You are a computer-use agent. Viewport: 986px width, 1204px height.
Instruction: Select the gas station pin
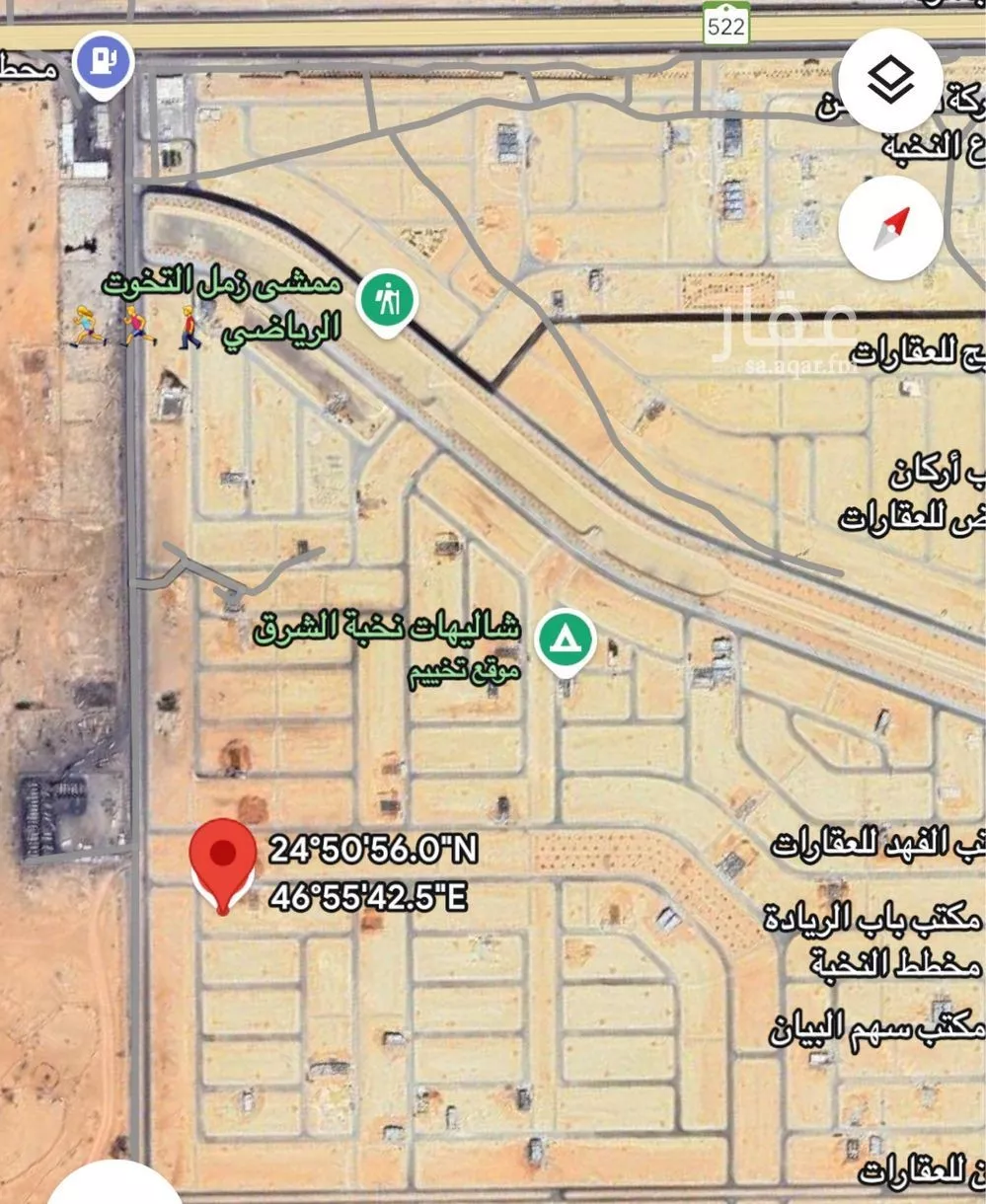(104, 60)
